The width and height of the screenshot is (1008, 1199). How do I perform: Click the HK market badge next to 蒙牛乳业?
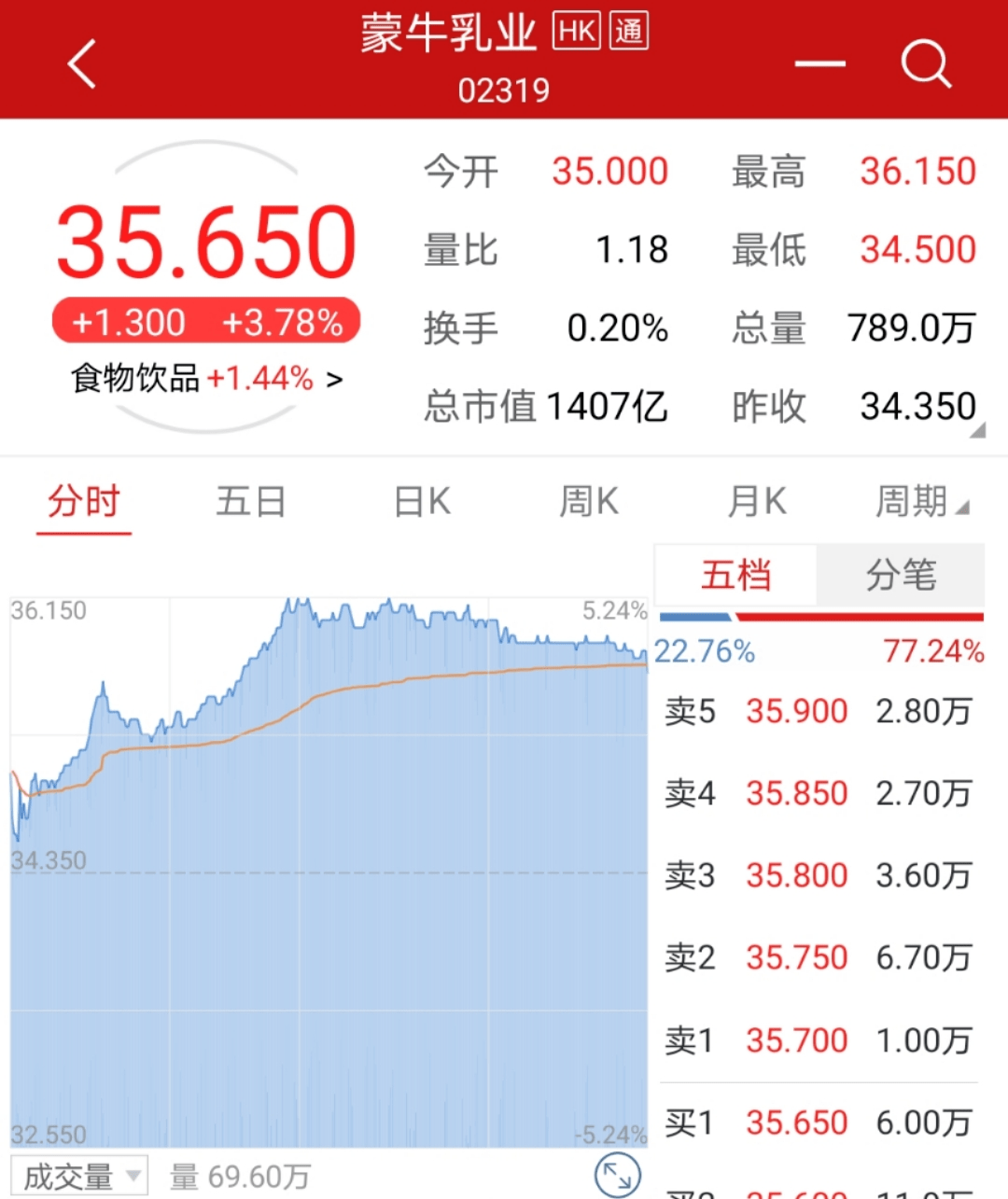click(x=576, y=31)
